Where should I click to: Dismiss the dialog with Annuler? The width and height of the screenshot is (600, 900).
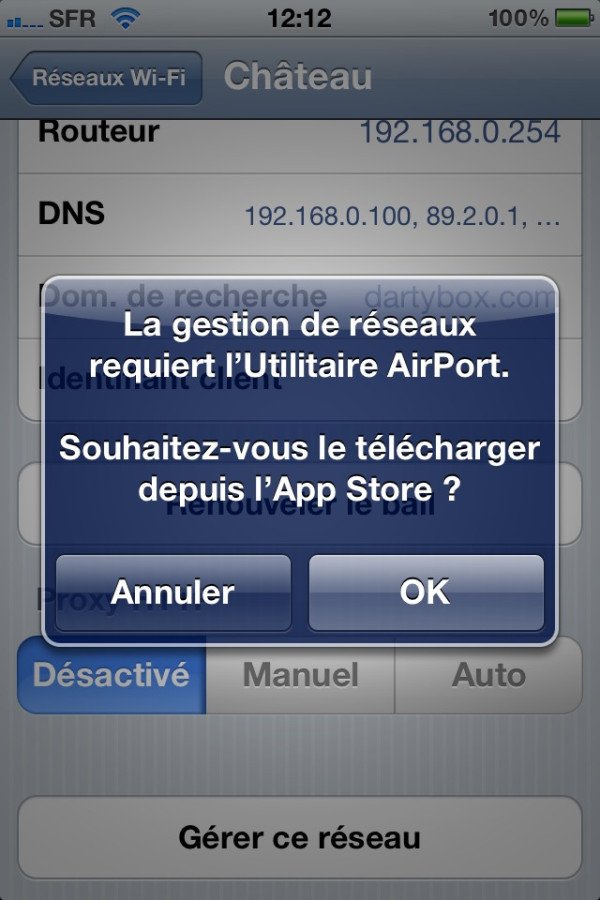click(x=173, y=592)
